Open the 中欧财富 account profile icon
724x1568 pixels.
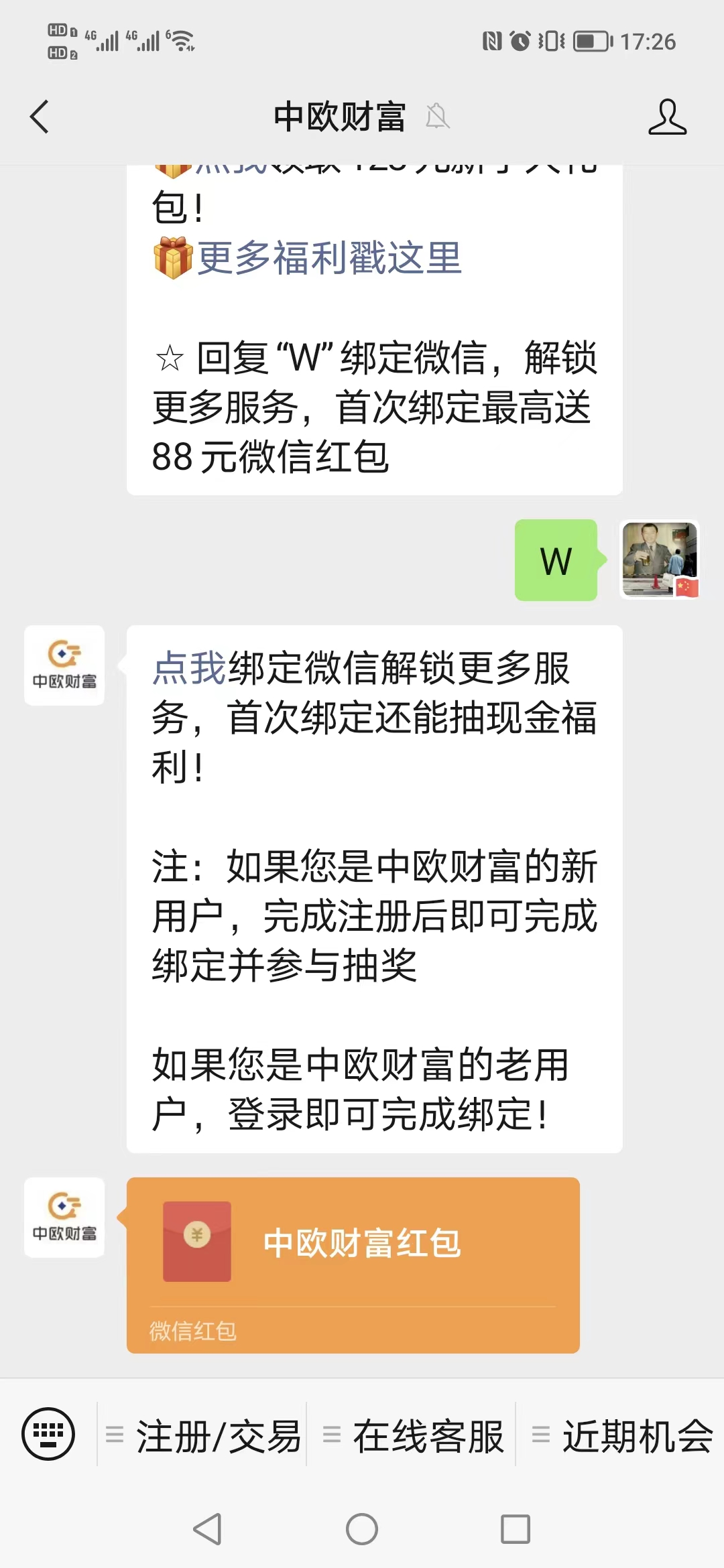point(667,117)
